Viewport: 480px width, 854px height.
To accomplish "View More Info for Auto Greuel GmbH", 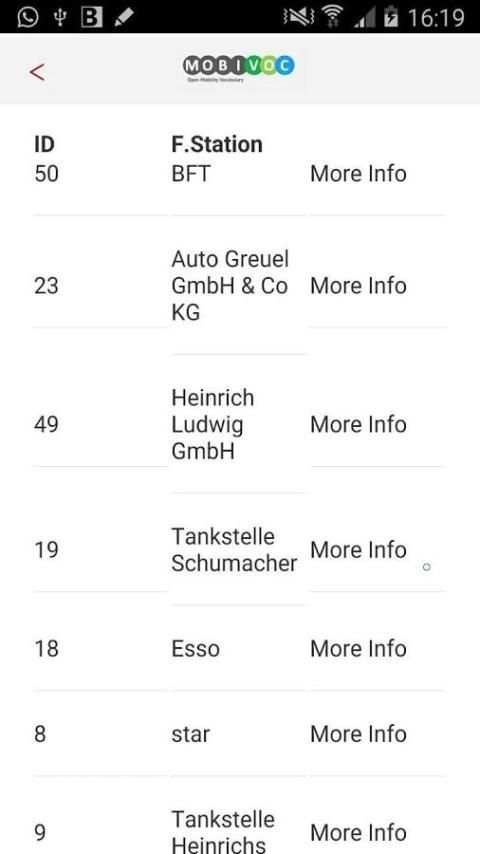I will click(359, 285).
